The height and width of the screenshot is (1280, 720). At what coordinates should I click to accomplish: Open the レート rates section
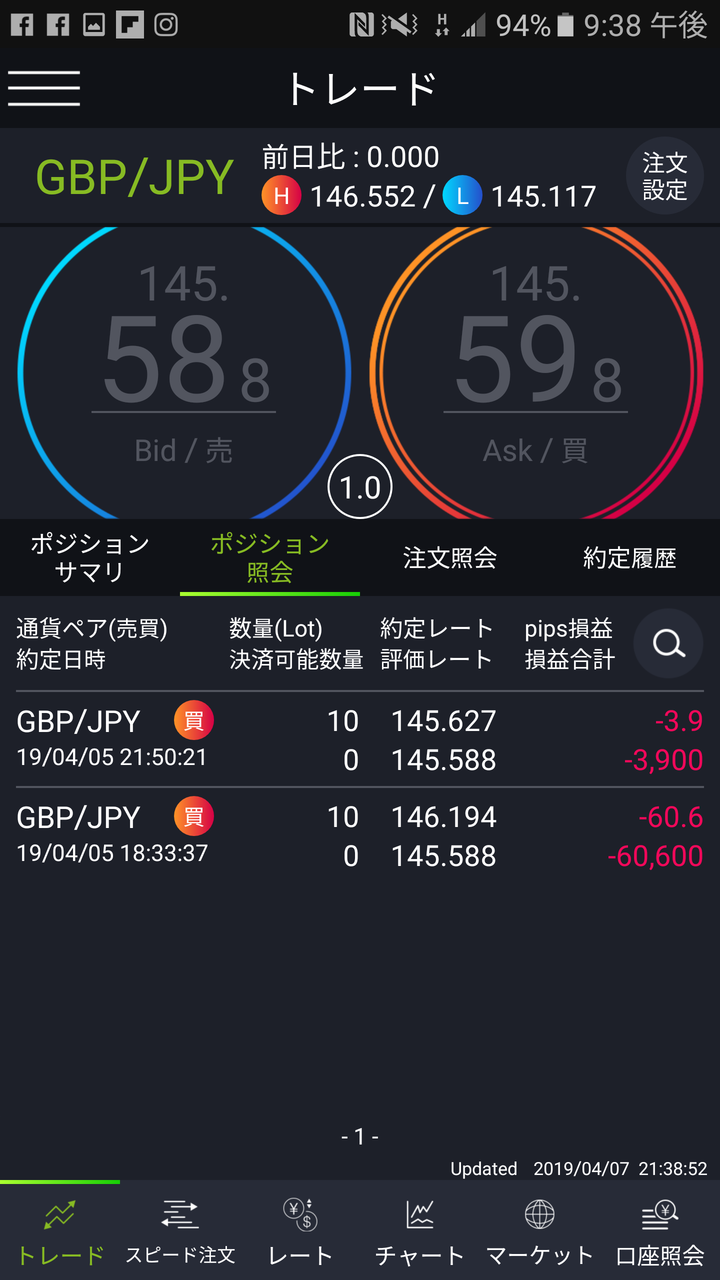point(300,1232)
